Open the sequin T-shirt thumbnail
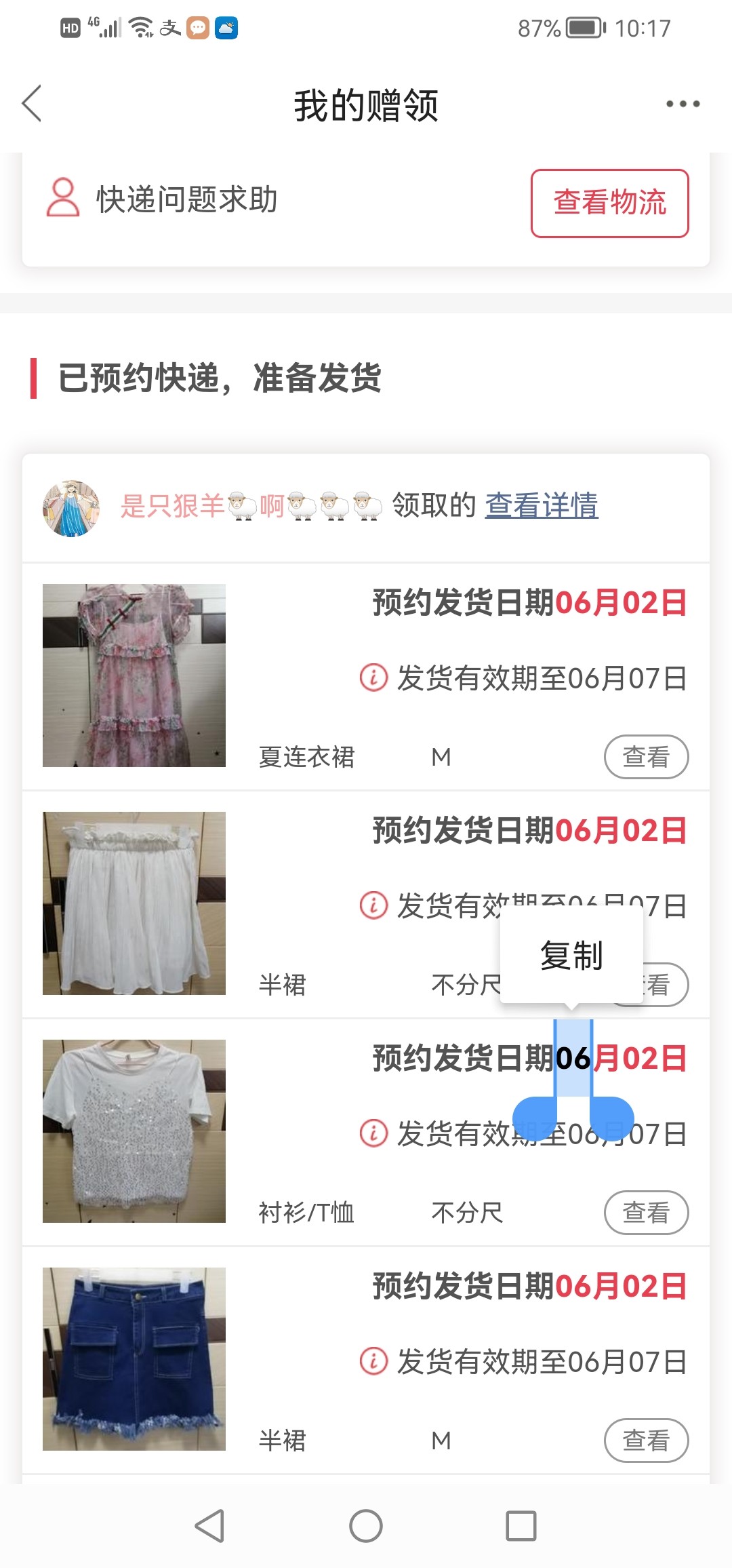The image size is (732, 1568). [134, 1131]
